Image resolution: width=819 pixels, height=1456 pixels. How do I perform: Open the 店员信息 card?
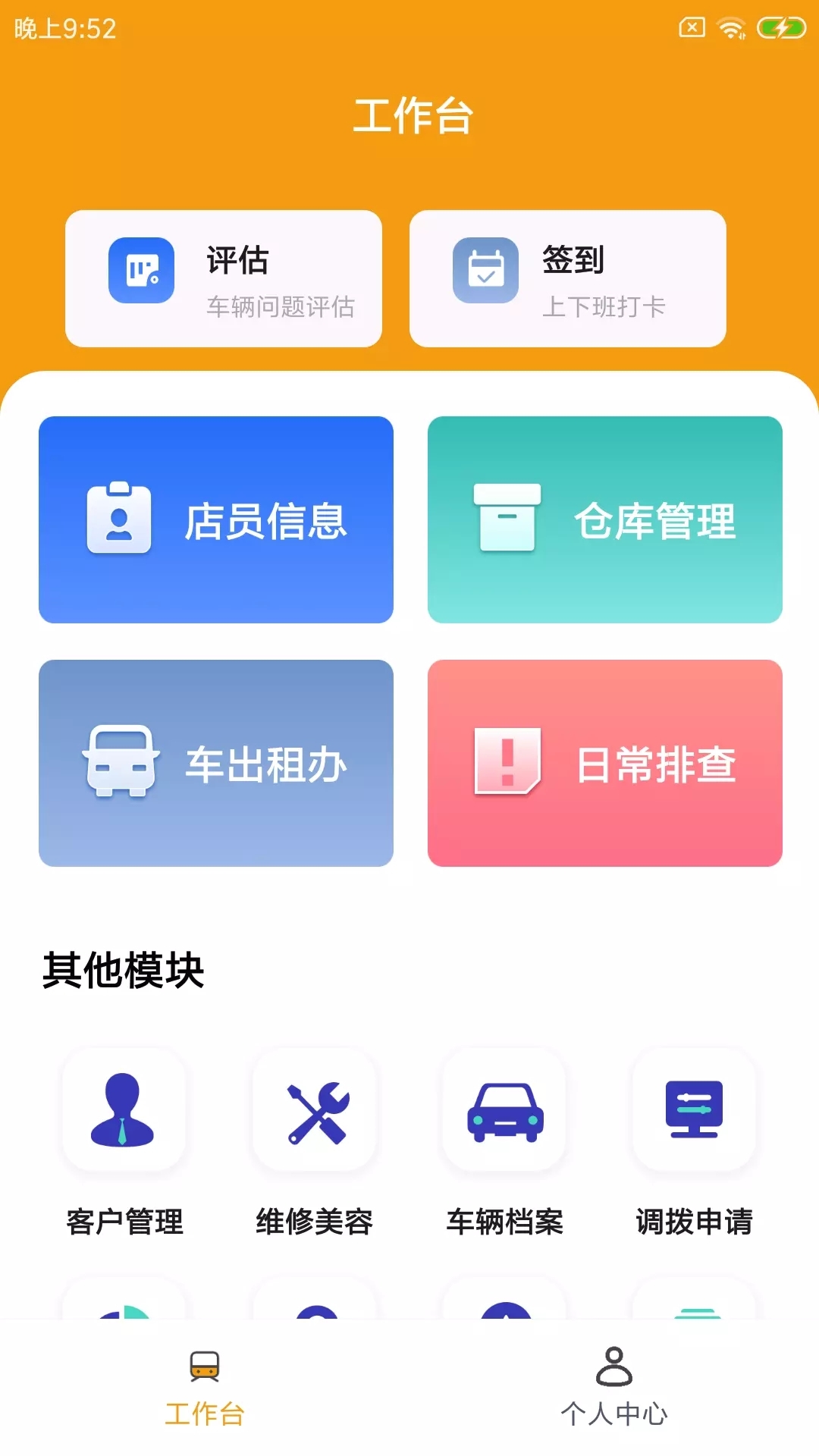(217, 519)
